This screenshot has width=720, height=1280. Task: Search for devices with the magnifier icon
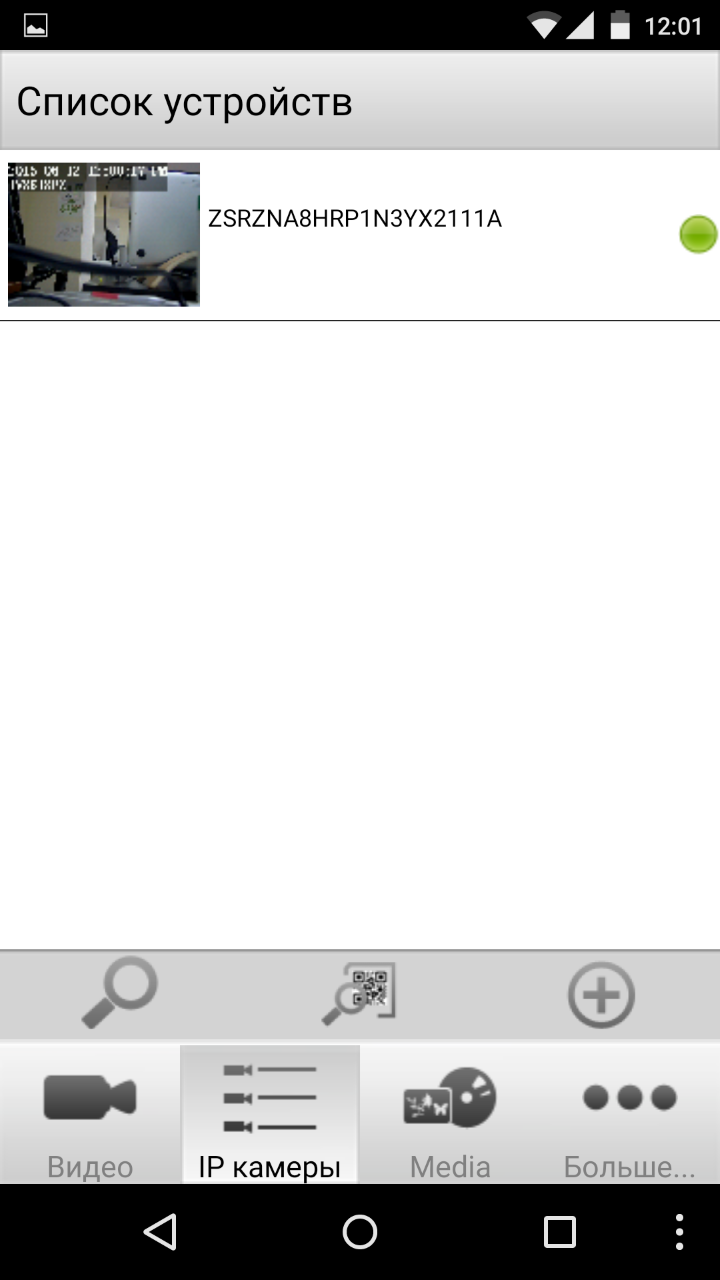[x=120, y=993]
